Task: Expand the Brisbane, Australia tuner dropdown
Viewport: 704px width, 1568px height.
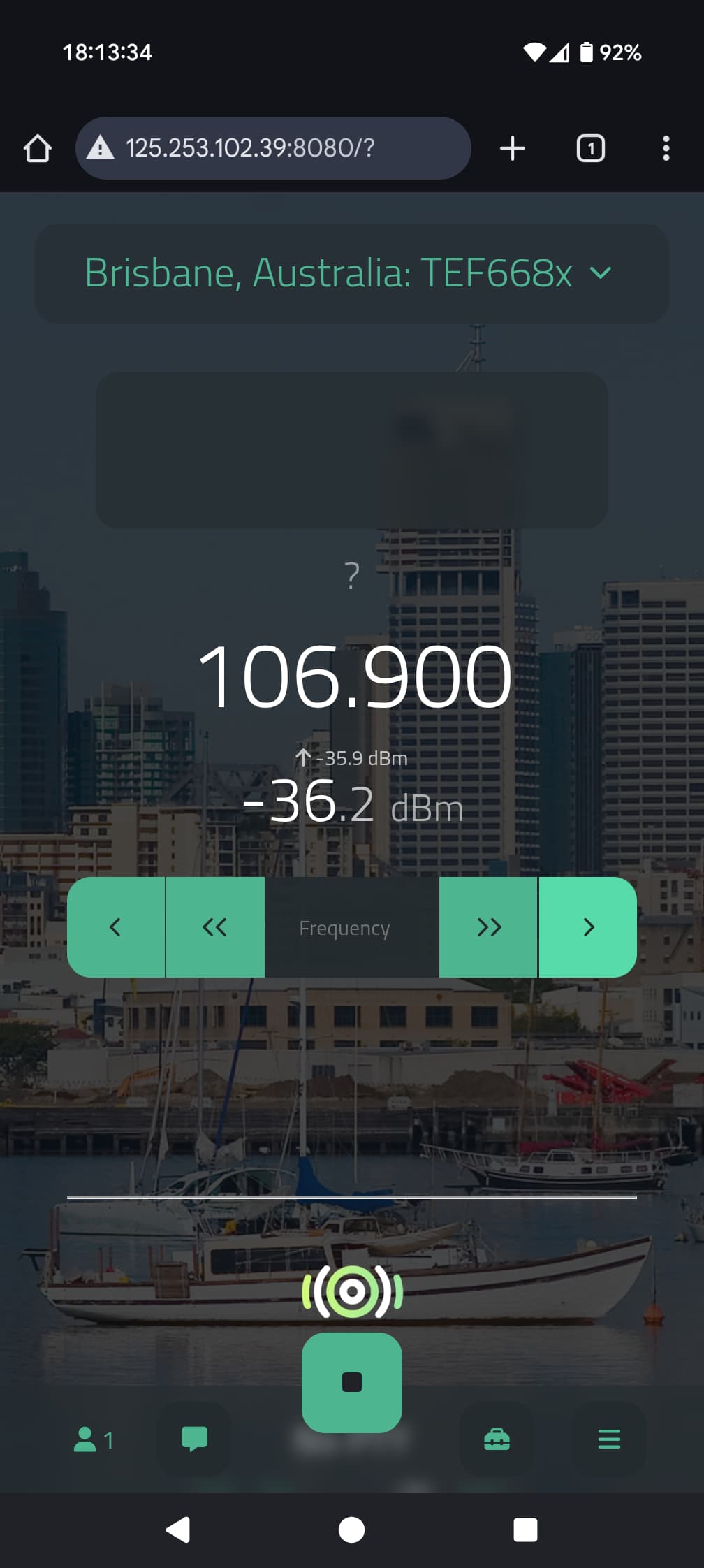Action: coord(352,273)
